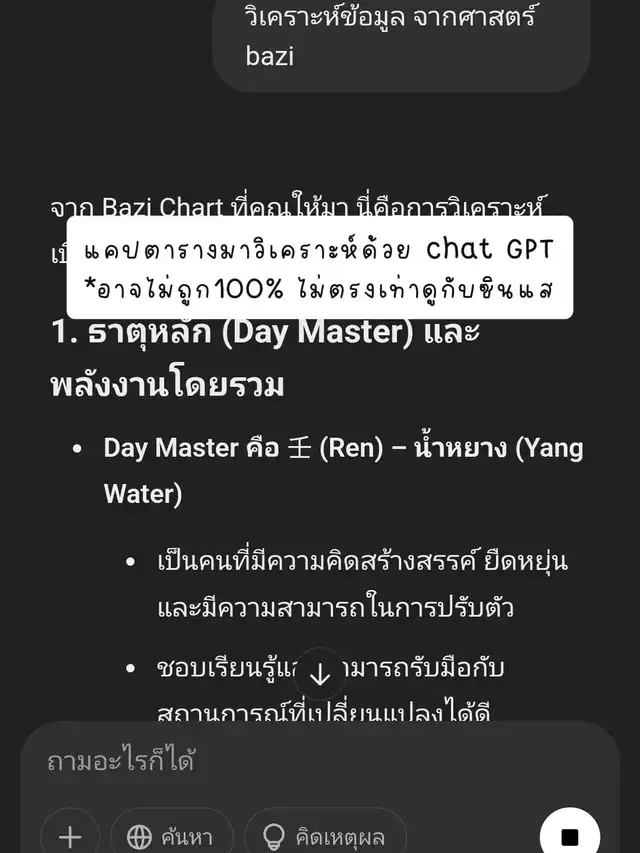The width and height of the screenshot is (640, 853).
Task: Open the plus attachment menu
Action: tap(70, 836)
